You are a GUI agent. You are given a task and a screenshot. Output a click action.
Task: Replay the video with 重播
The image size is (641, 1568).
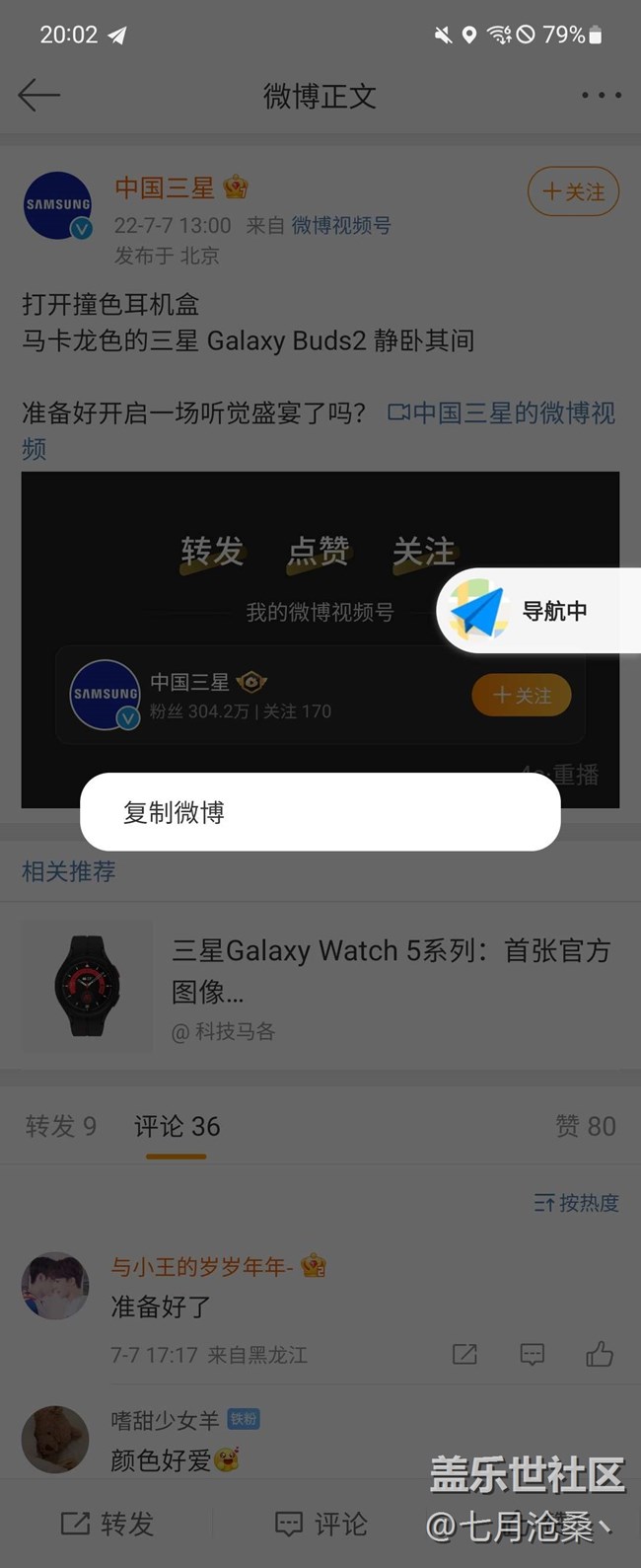click(570, 775)
